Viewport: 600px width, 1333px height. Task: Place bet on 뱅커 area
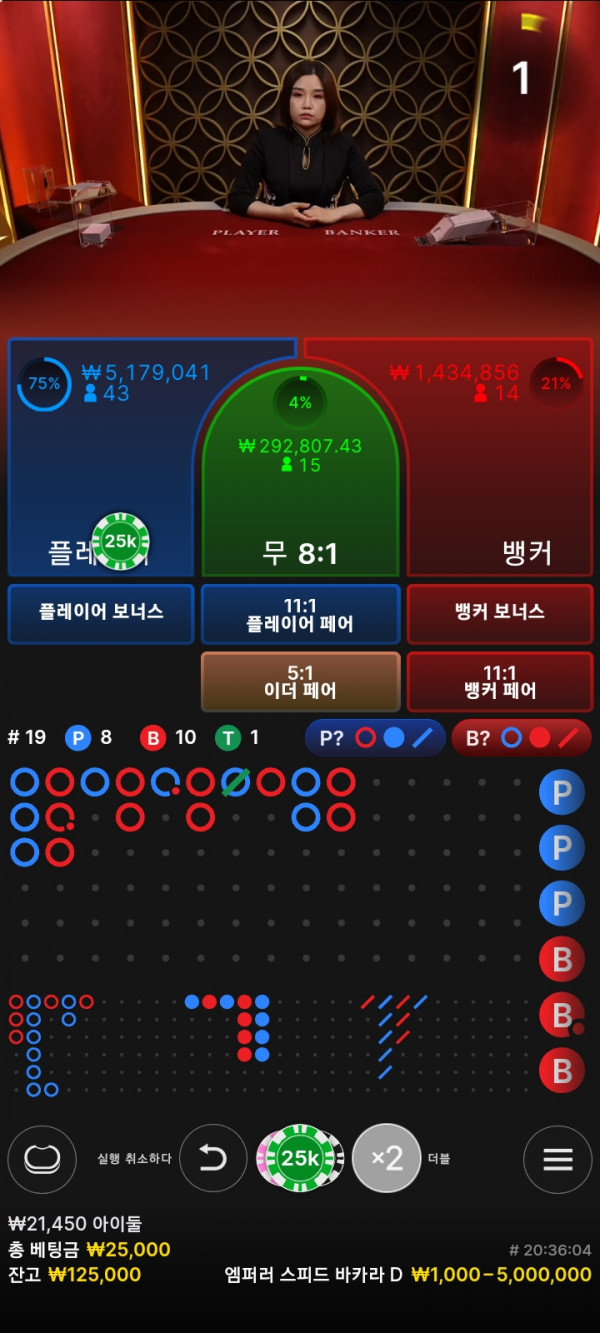pyautogui.click(x=500, y=470)
